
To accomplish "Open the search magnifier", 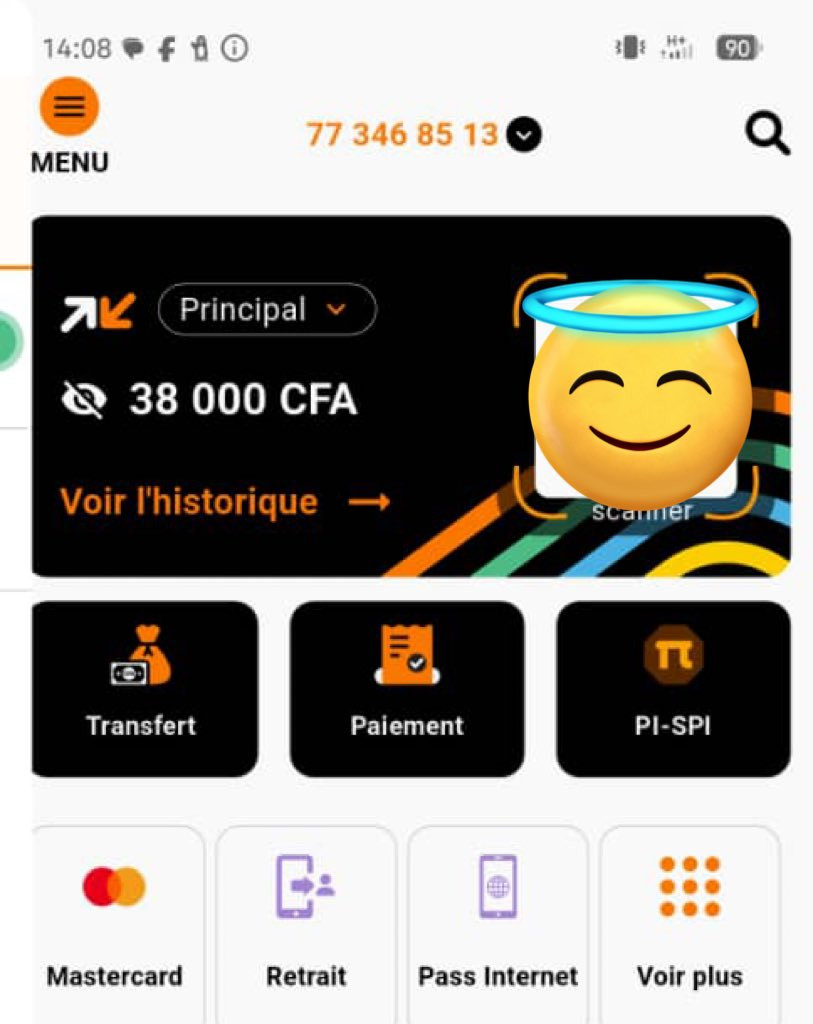I will [767, 134].
